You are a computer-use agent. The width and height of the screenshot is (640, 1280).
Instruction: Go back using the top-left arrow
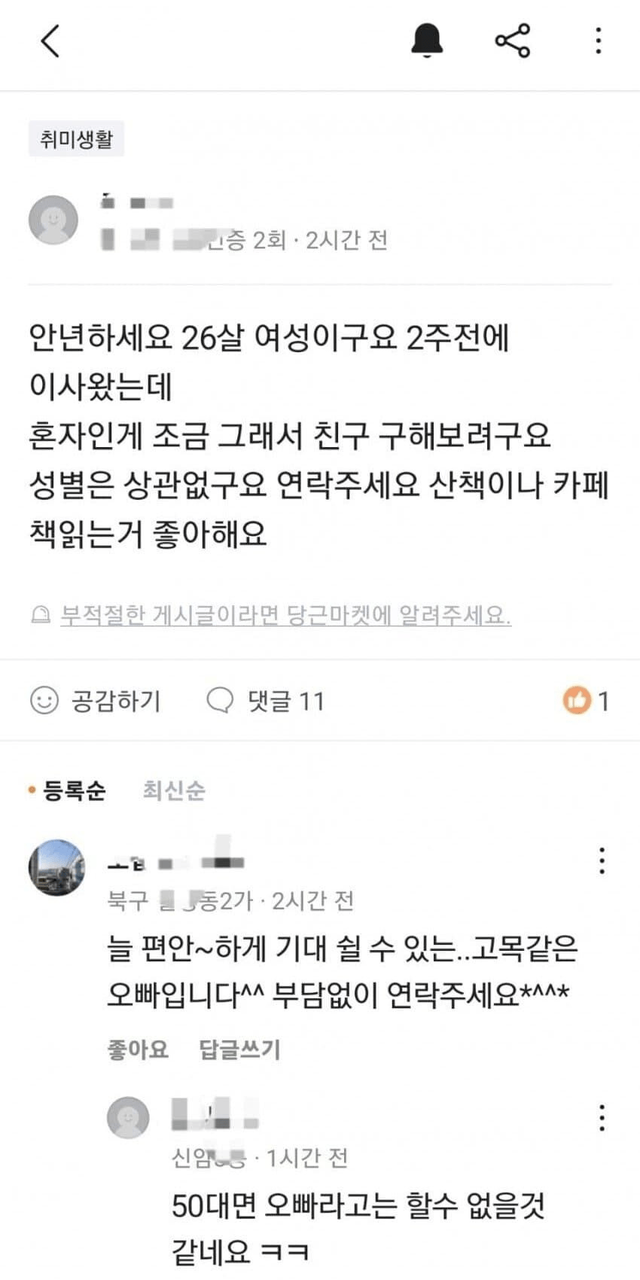[50, 41]
